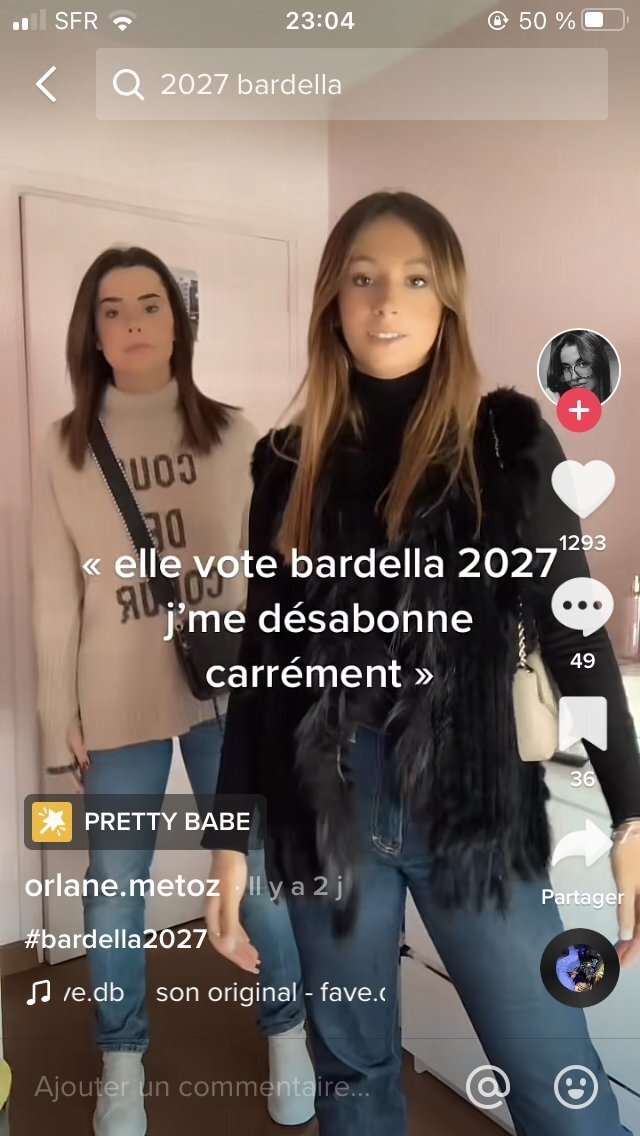Open the search field showing 2027 bardella
The width and height of the screenshot is (640, 1136).
click(x=352, y=84)
